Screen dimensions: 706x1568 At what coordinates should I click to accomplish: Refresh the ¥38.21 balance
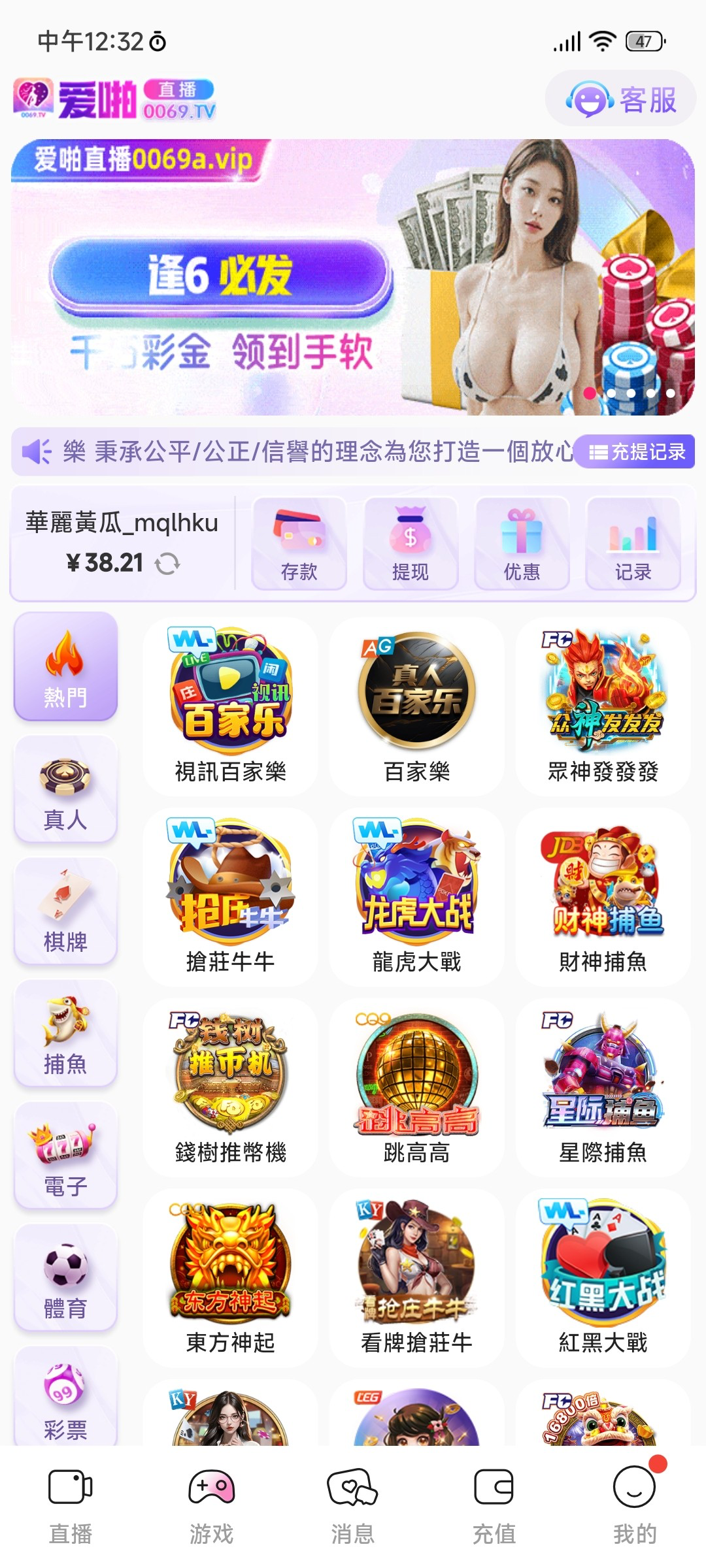[x=167, y=563]
